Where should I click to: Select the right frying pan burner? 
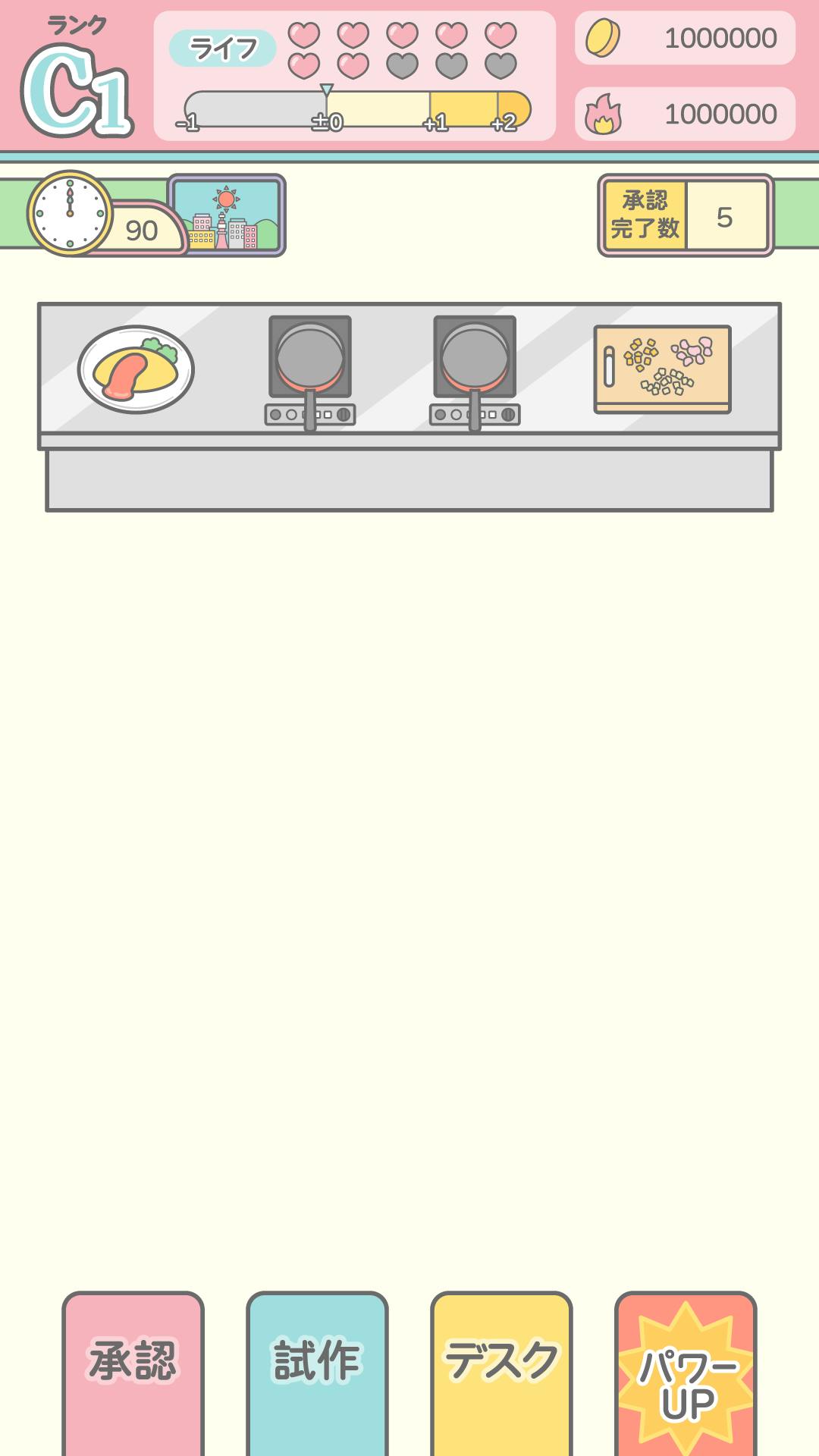click(x=475, y=372)
